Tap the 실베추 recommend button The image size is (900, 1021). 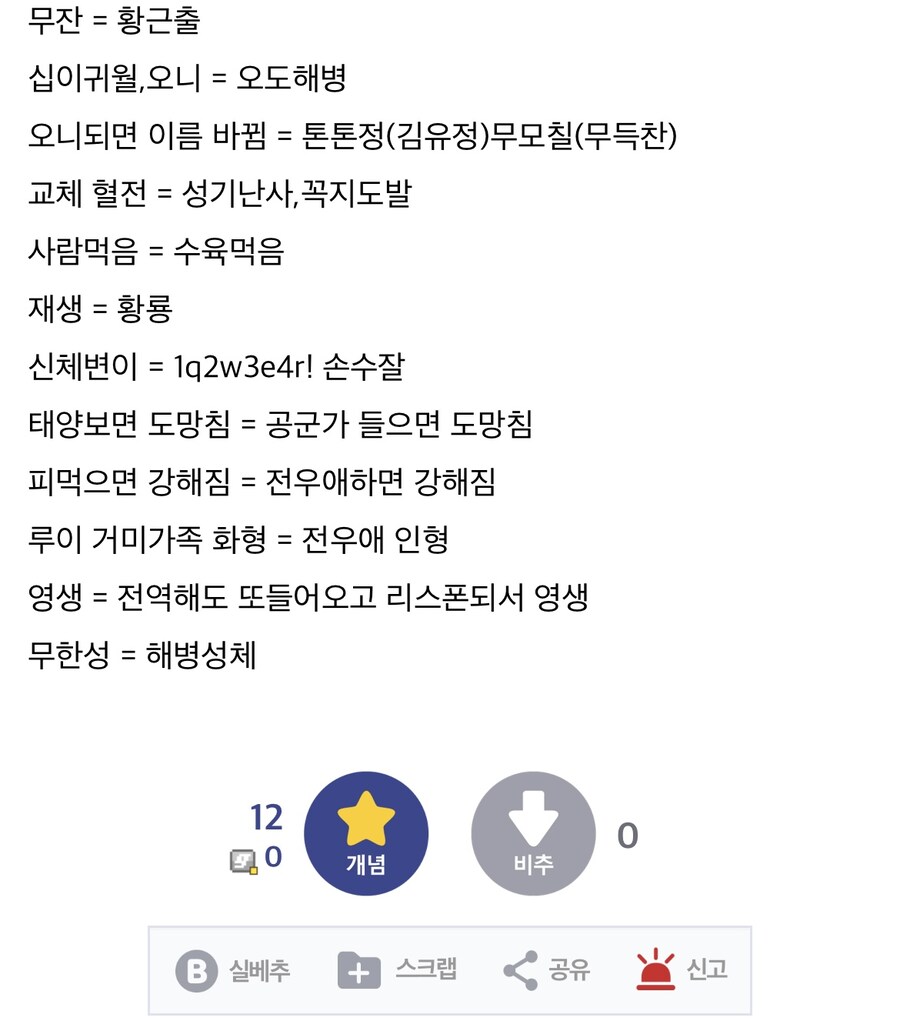pos(234,970)
